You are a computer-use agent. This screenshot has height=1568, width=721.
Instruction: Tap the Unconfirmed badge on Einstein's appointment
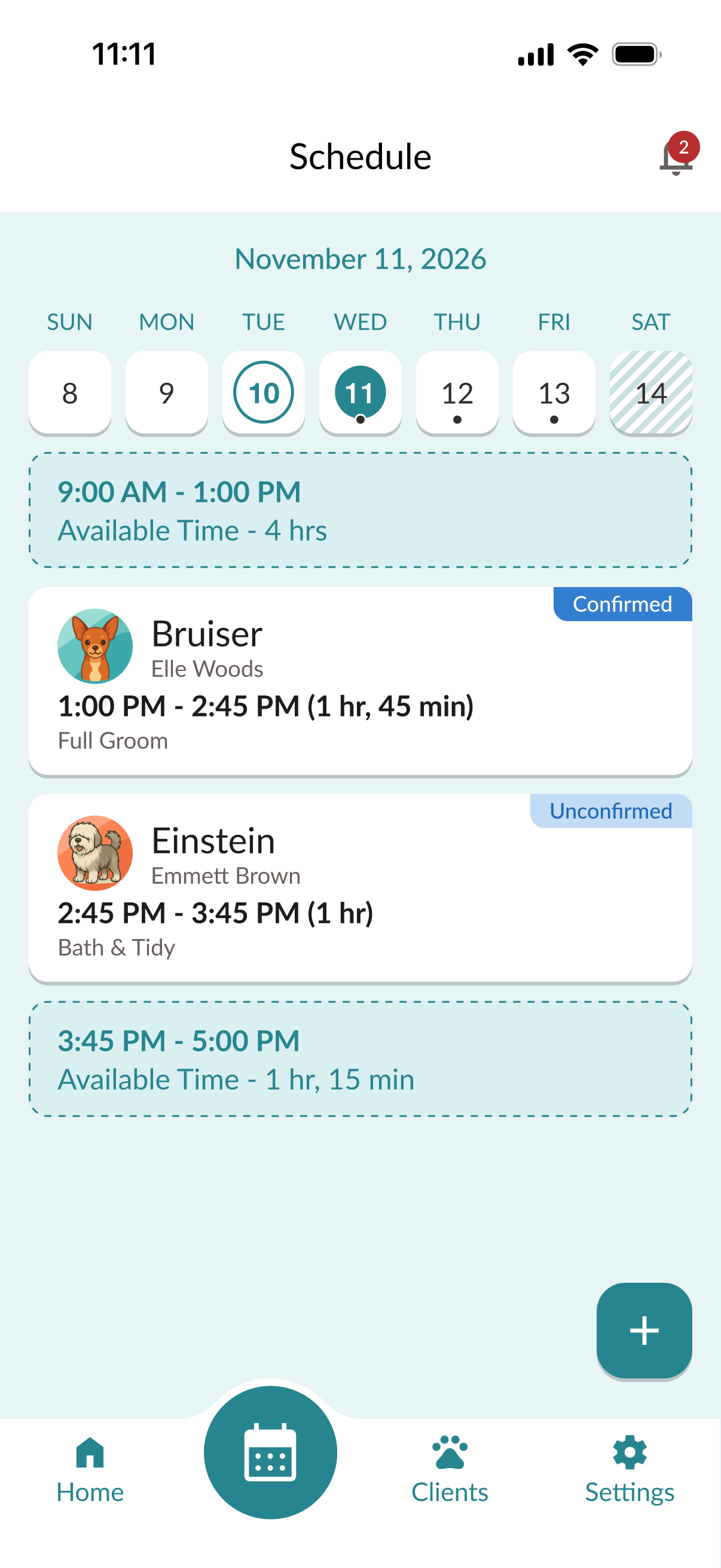[x=610, y=811]
